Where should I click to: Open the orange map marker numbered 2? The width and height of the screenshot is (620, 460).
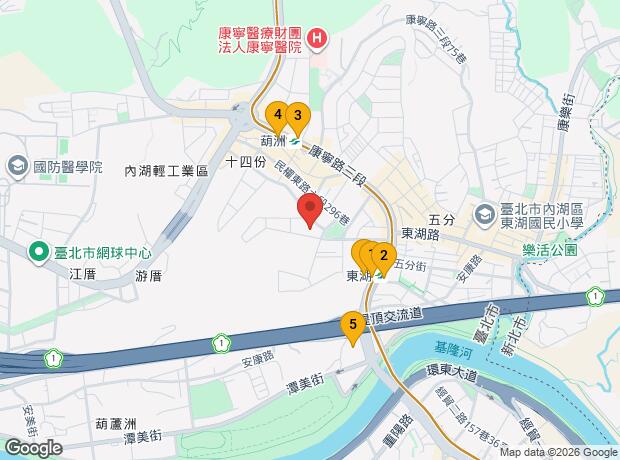383,255
